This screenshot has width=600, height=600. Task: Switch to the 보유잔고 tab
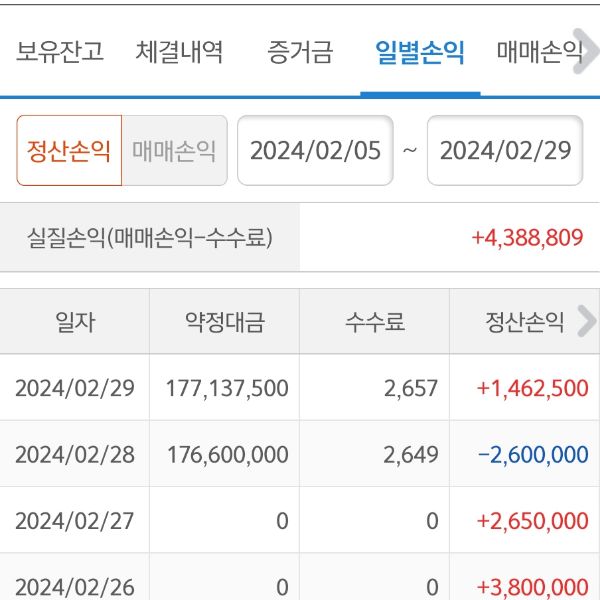(59, 52)
